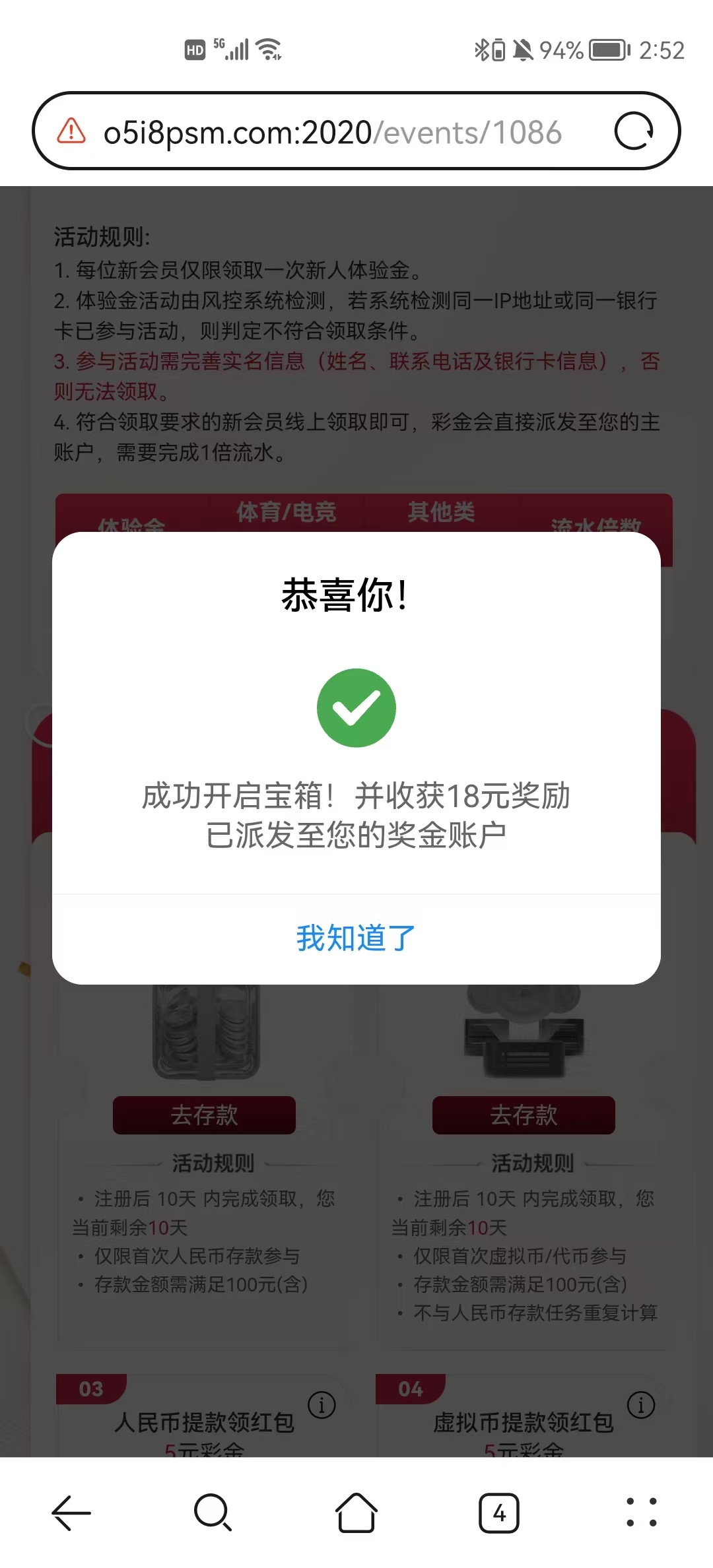
Task: Open the browser's four-dot menu
Action: click(x=641, y=1512)
